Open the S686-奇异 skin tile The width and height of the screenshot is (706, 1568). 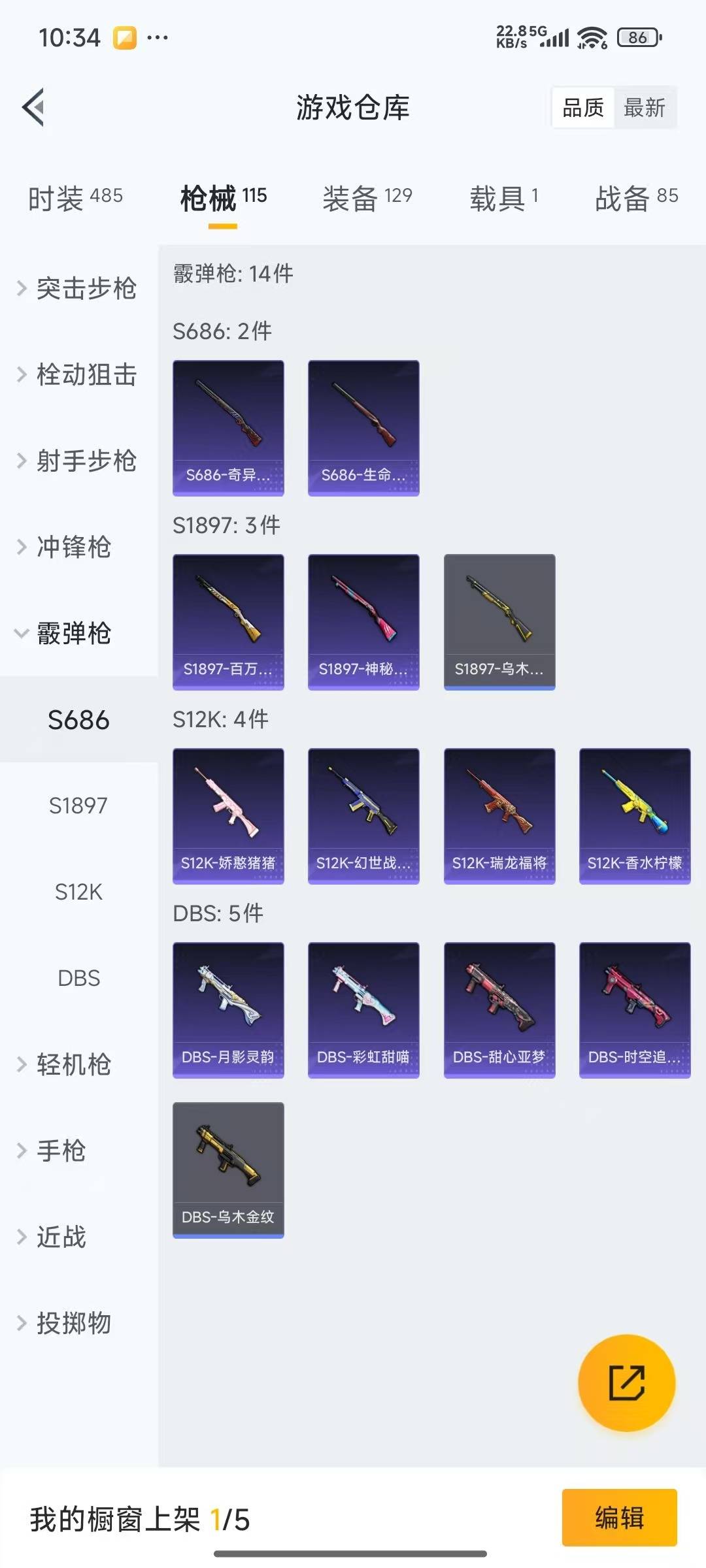coord(228,428)
